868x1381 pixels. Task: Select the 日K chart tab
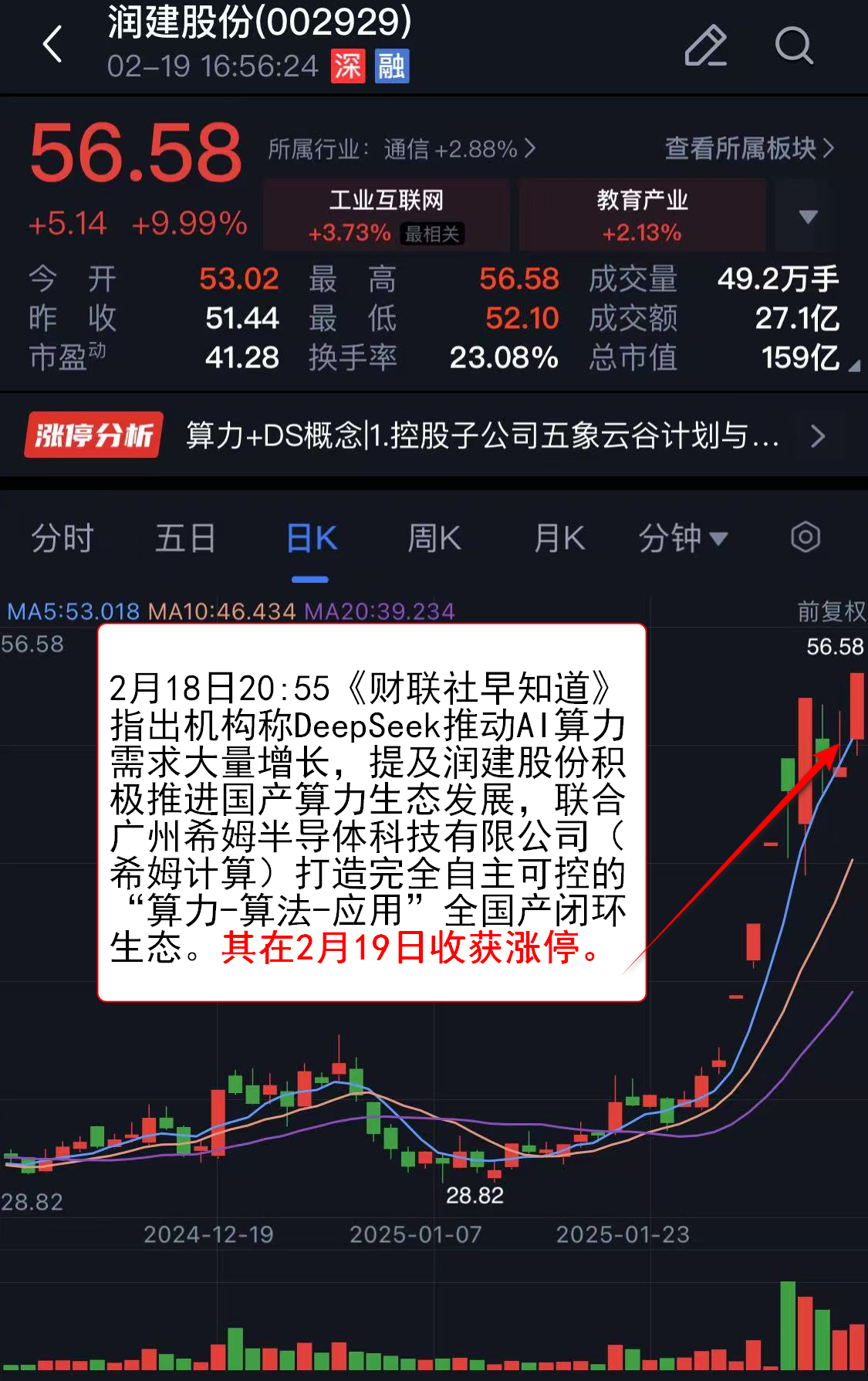pos(311,538)
